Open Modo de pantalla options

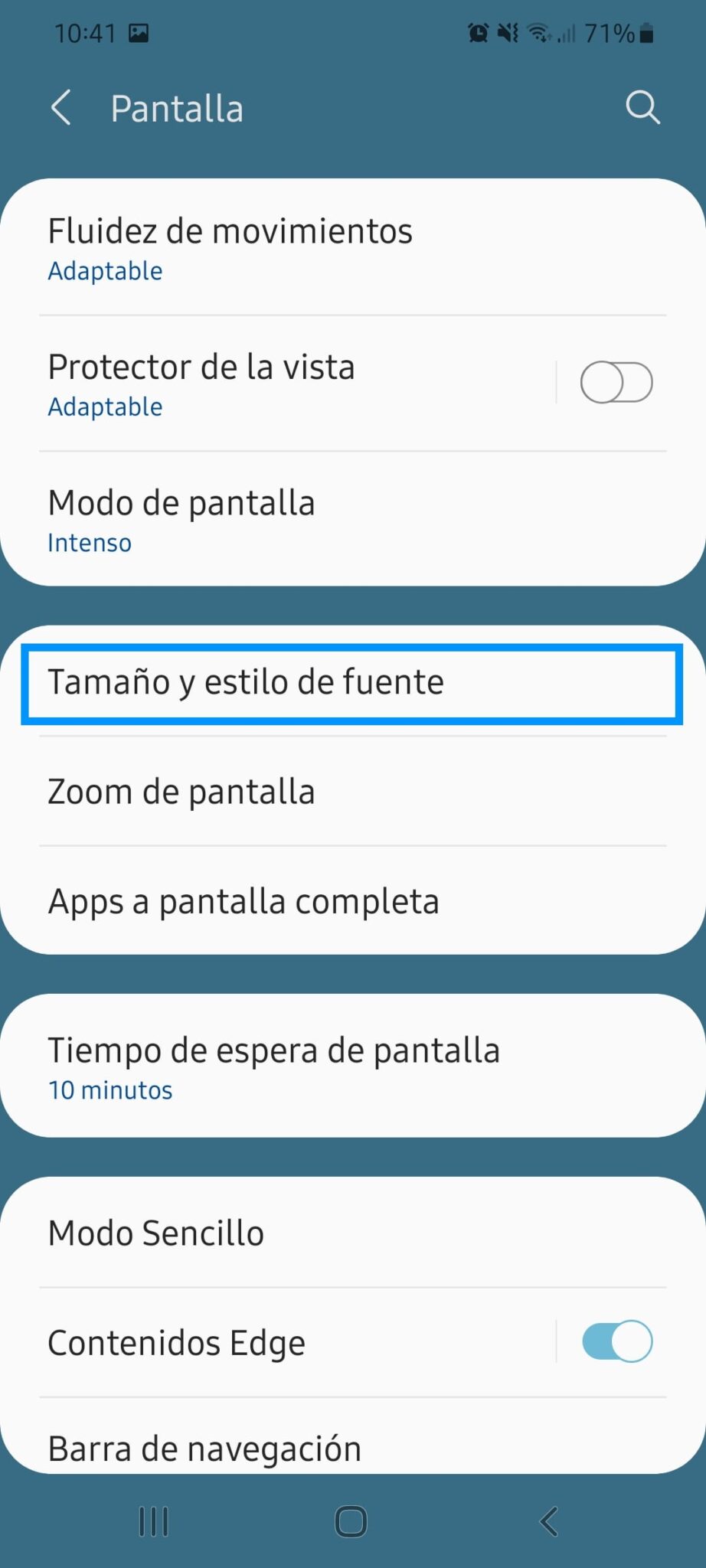click(x=353, y=519)
